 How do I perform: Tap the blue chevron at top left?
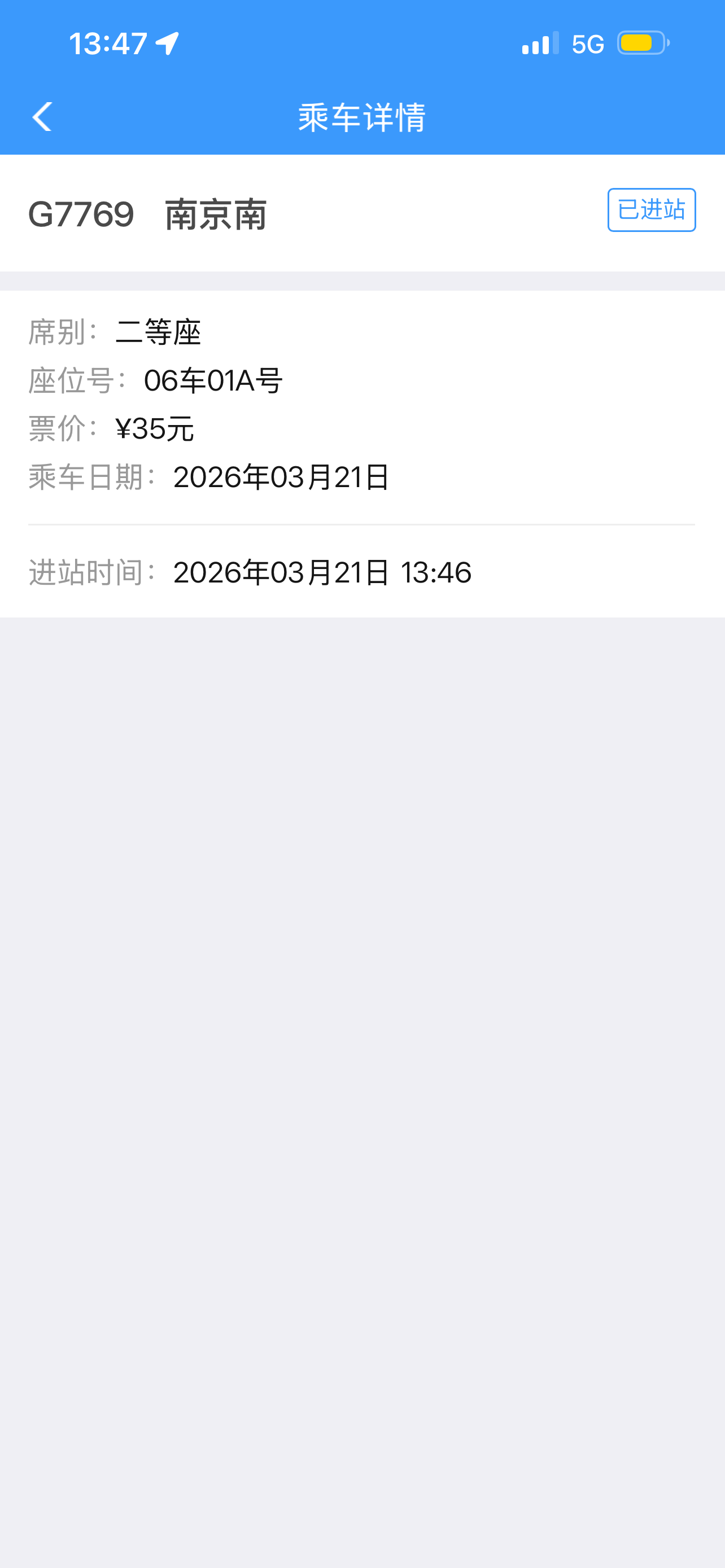[x=42, y=117]
